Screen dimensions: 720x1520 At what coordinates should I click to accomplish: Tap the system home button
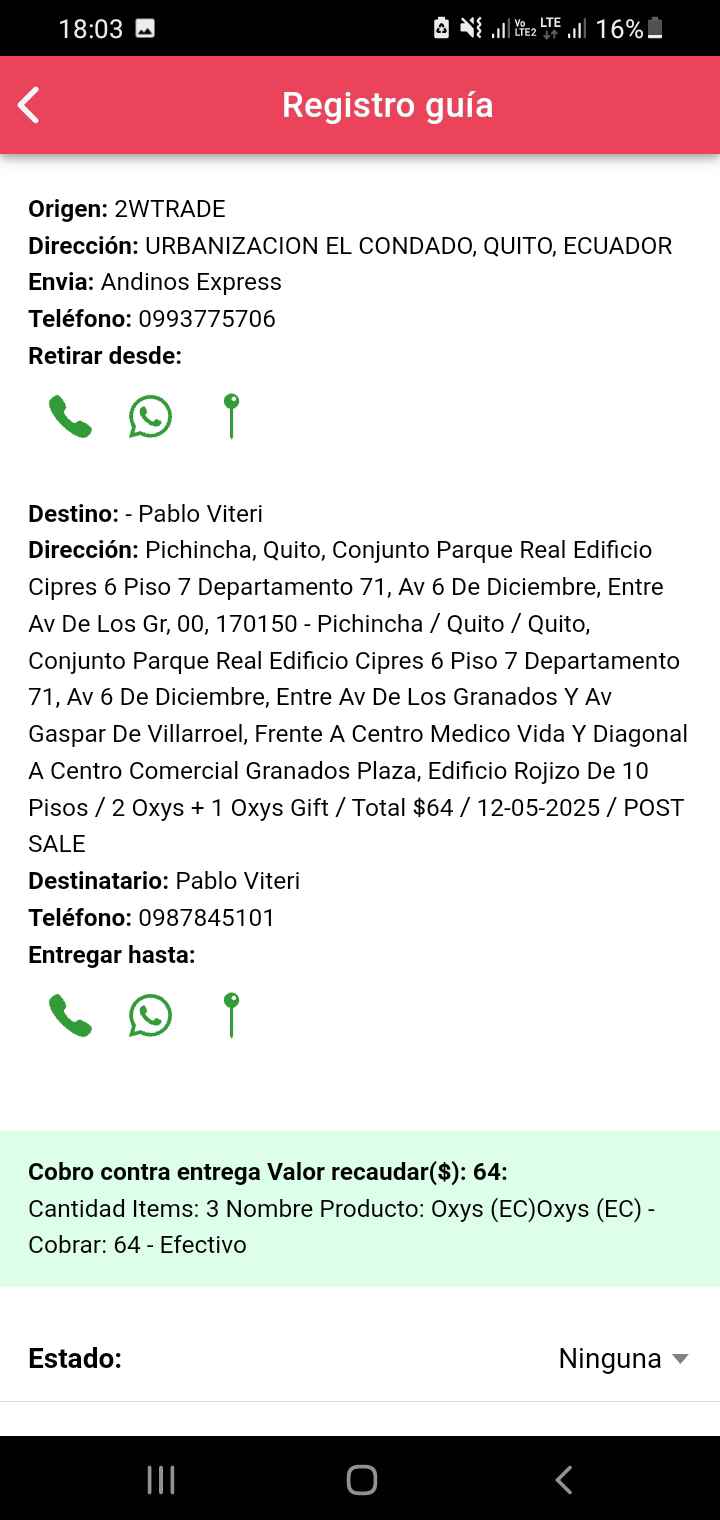[x=361, y=1480]
